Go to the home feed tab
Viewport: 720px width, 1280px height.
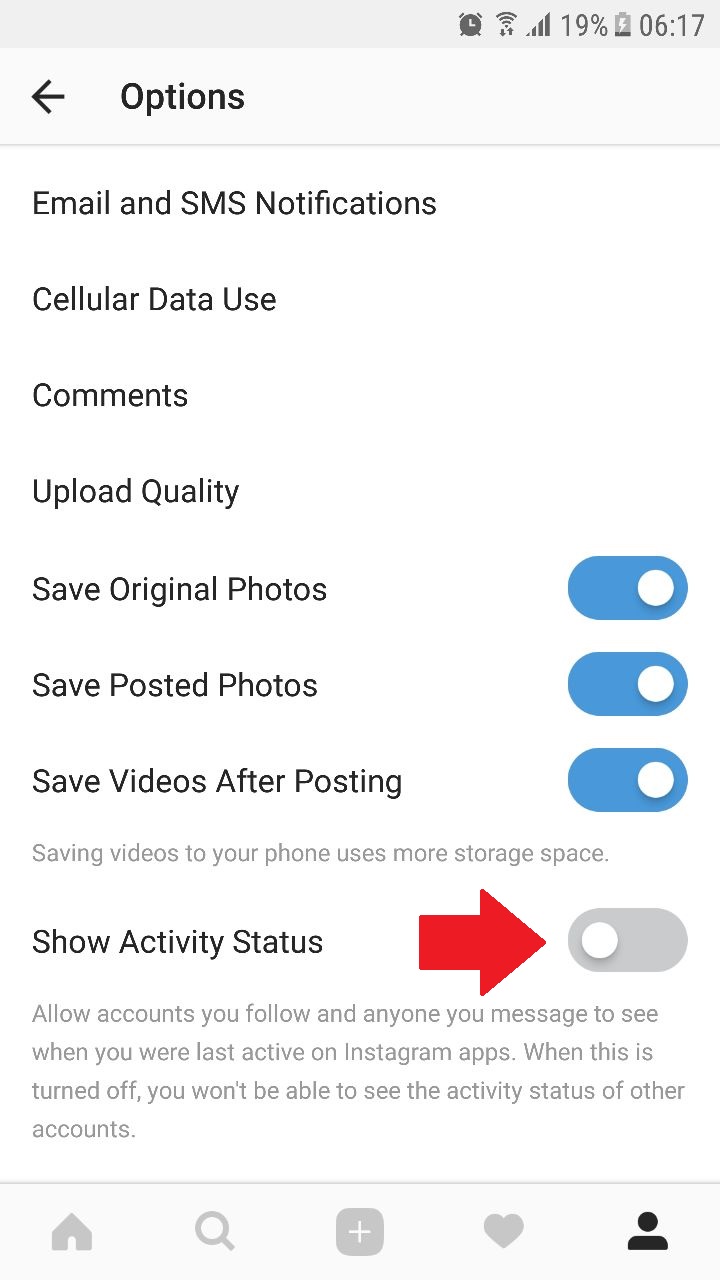(72, 1232)
